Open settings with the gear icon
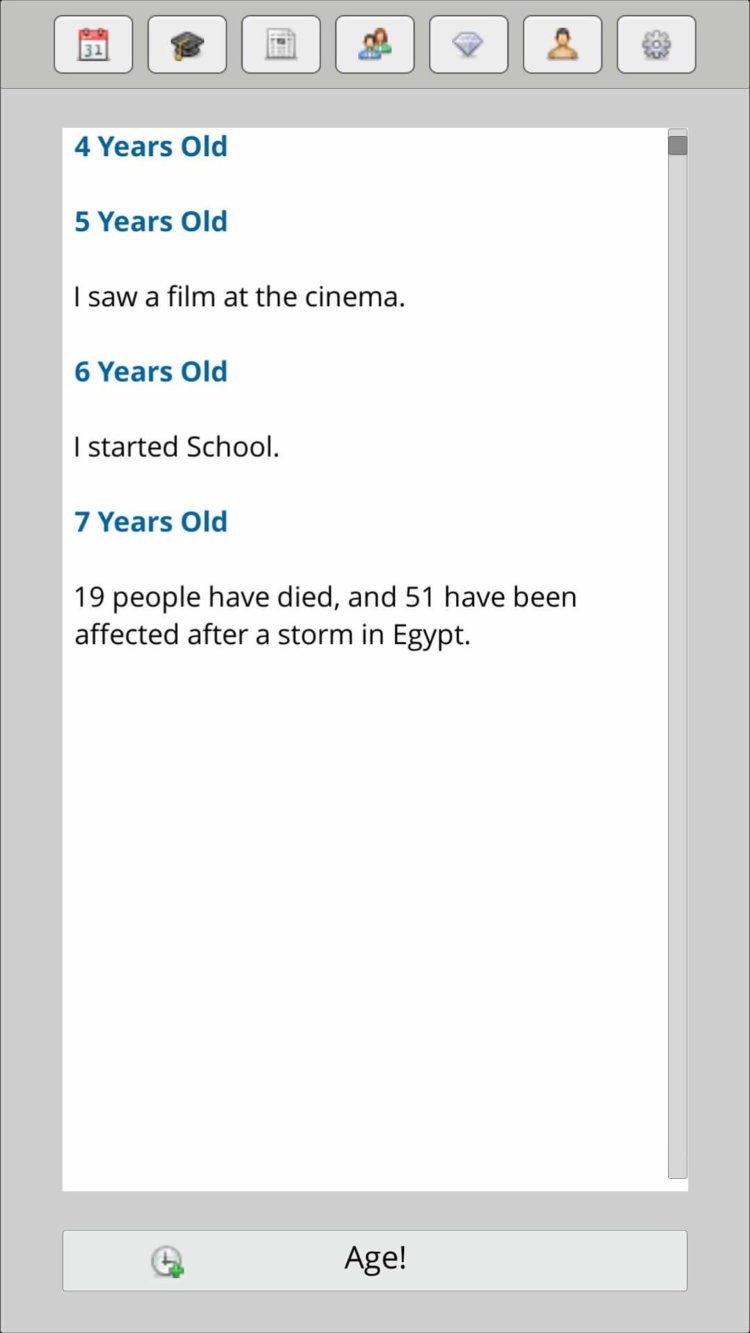This screenshot has width=750, height=1333. coord(656,44)
